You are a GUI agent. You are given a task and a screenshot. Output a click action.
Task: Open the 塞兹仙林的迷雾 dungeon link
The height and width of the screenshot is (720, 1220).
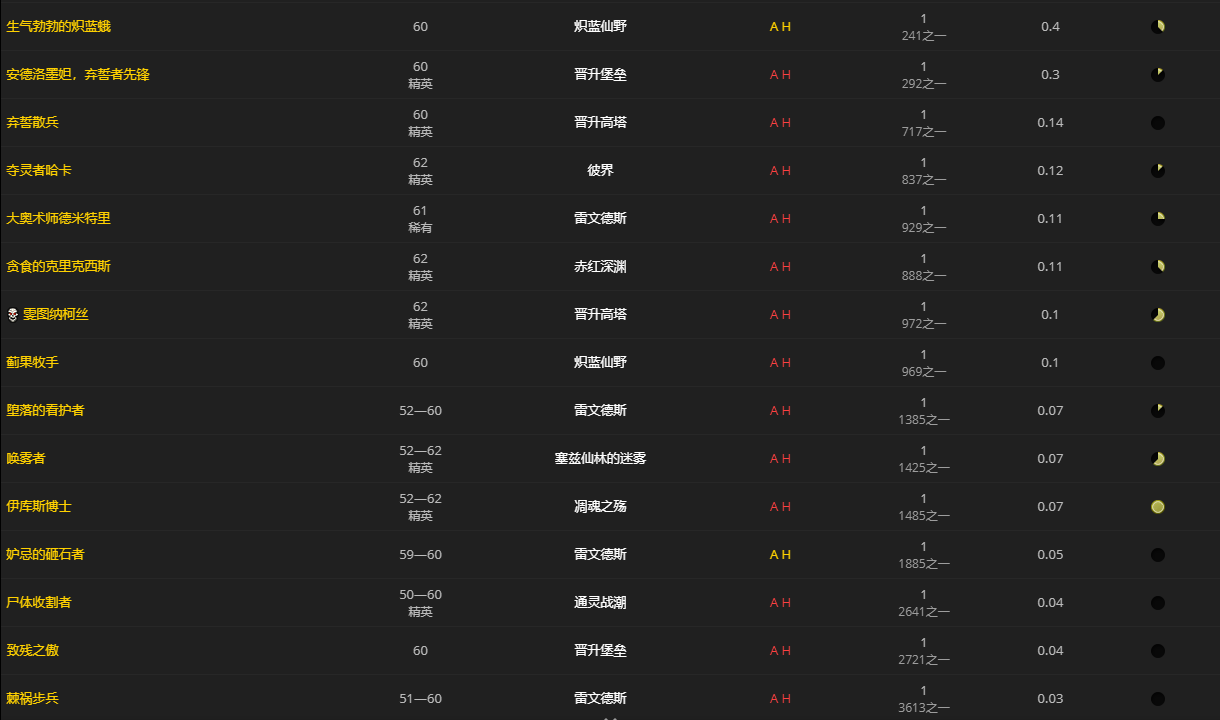click(x=600, y=458)
